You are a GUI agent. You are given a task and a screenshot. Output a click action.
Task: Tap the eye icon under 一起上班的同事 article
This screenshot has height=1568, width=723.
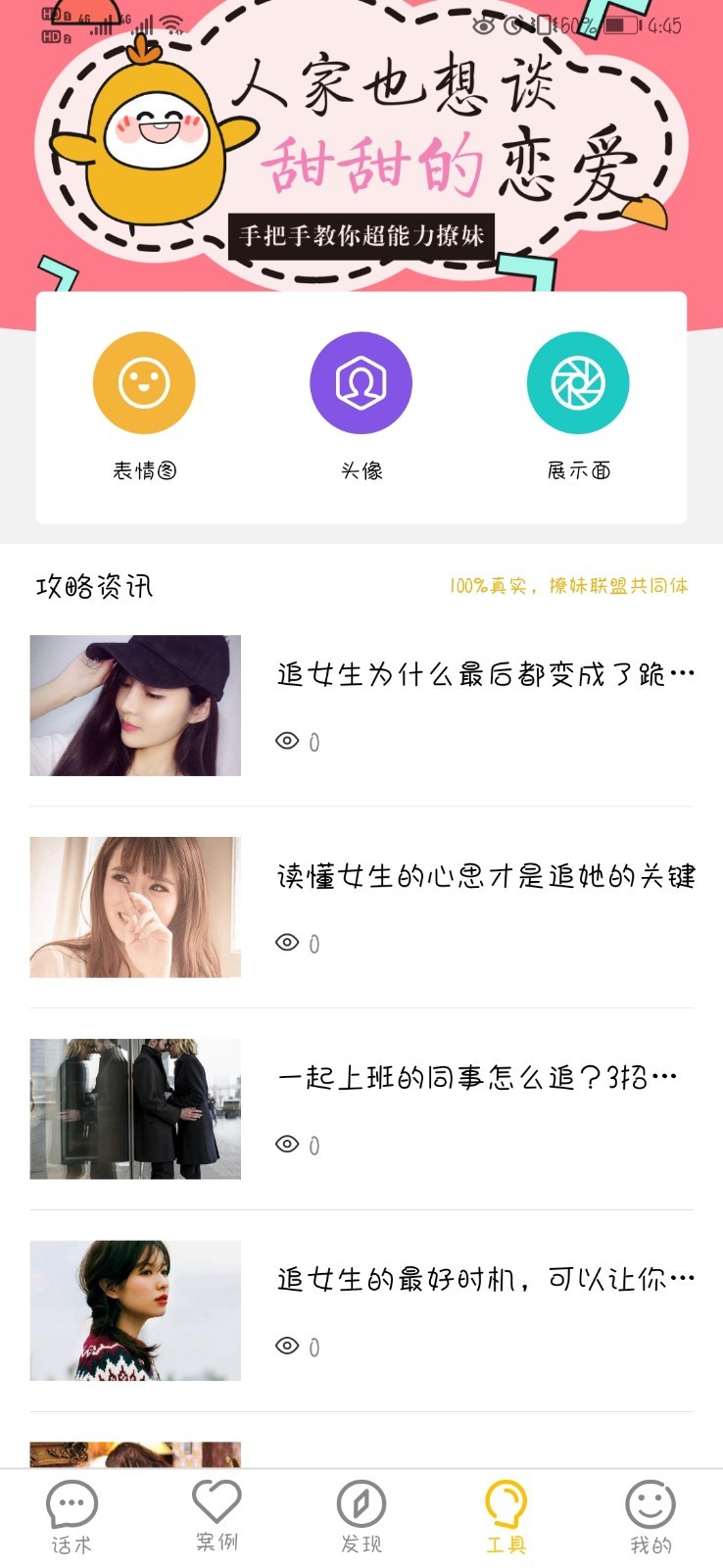point(288,1144)
